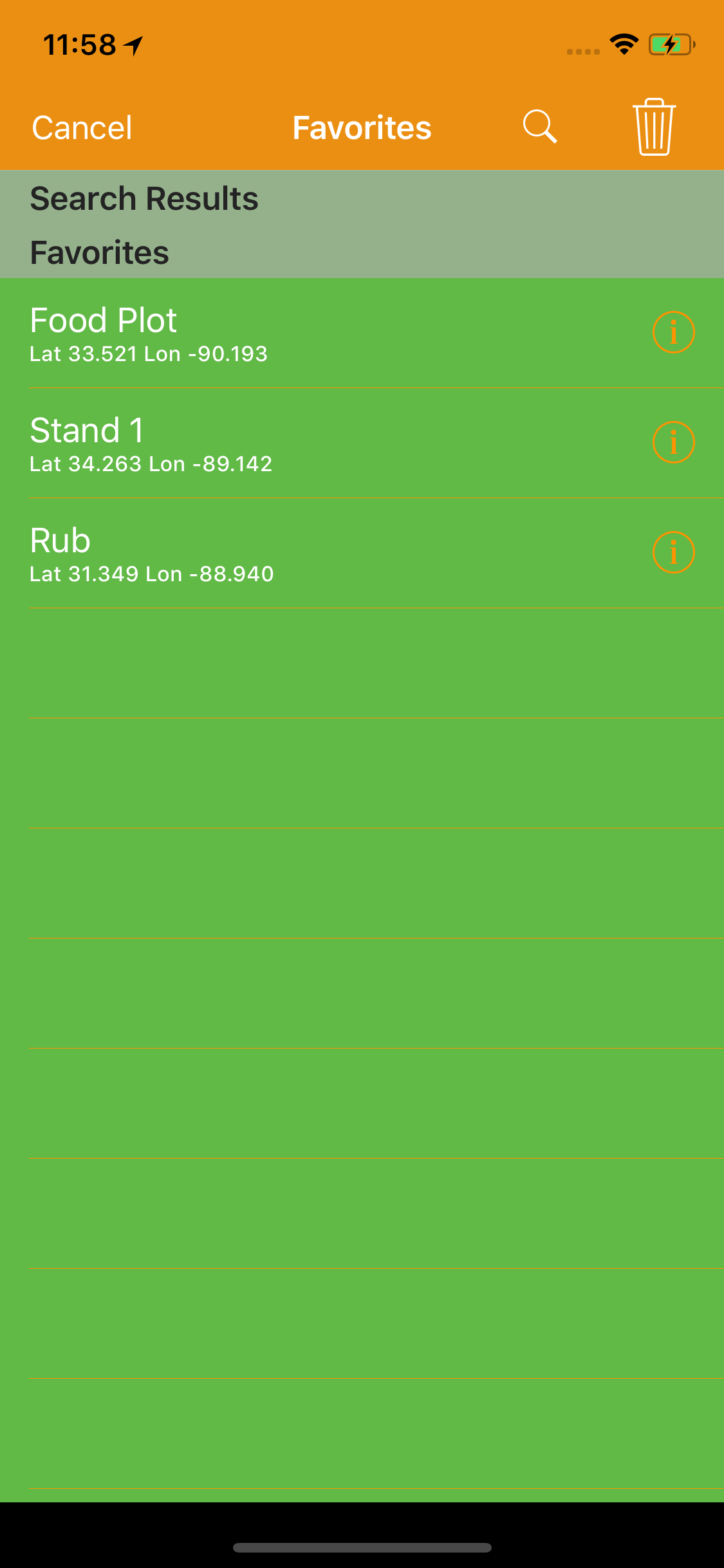Viewport: 724px width, 1568px height.
Task: Tap the trash can delete icon
Action: pos(654,127)
